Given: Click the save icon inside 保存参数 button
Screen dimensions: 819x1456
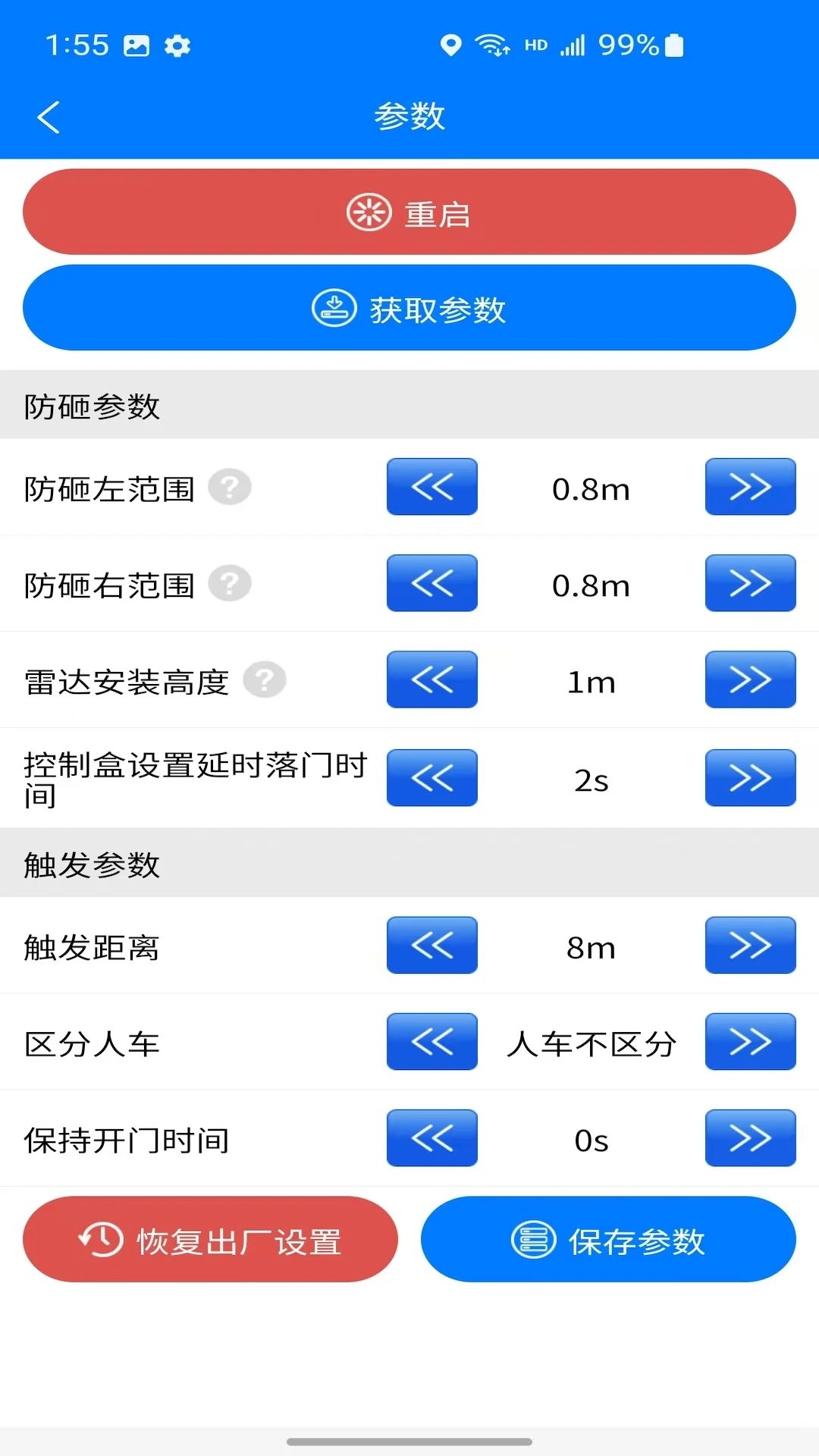Looking at the screenshot, I should point(533,1241).
